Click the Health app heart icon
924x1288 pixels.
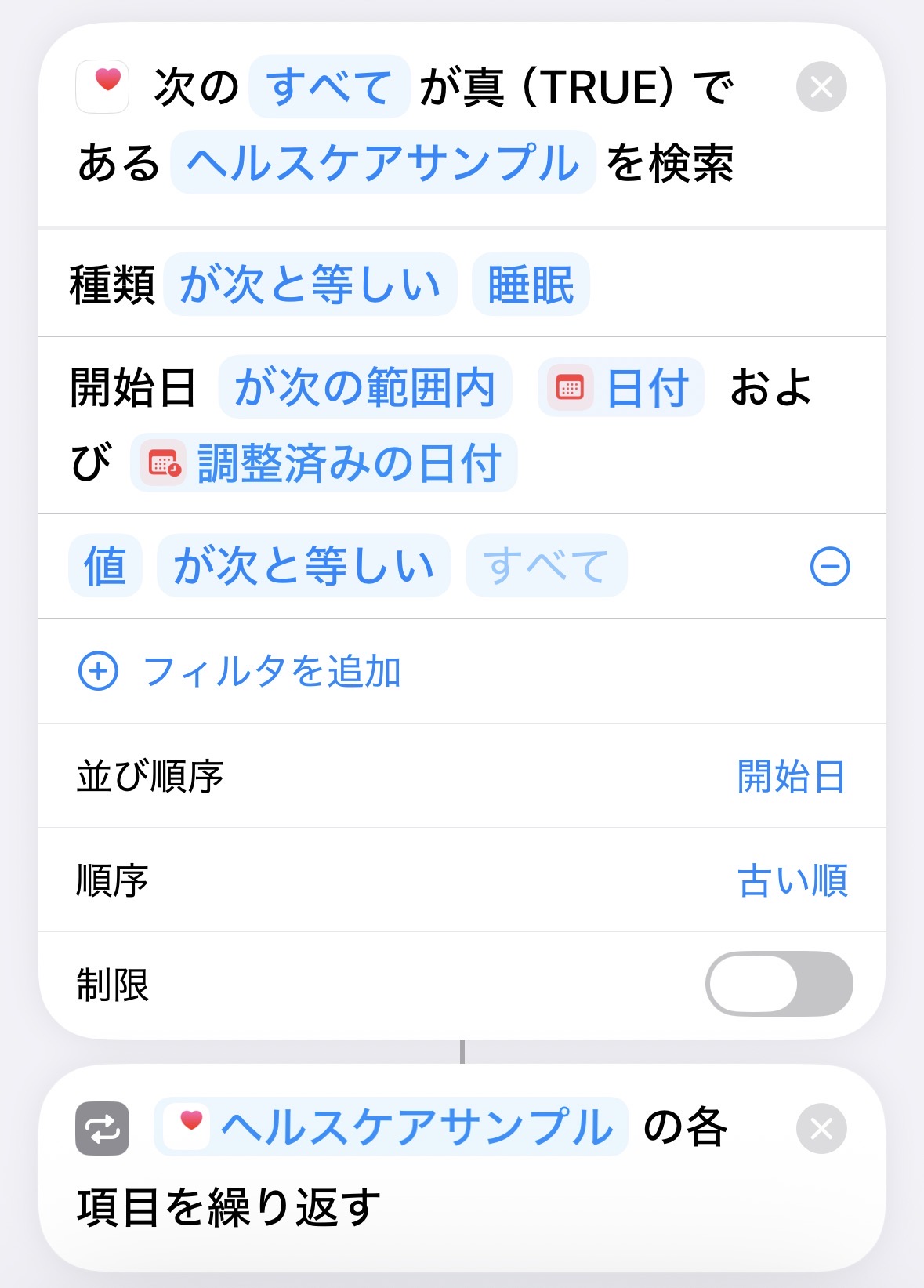coord(103,86)
